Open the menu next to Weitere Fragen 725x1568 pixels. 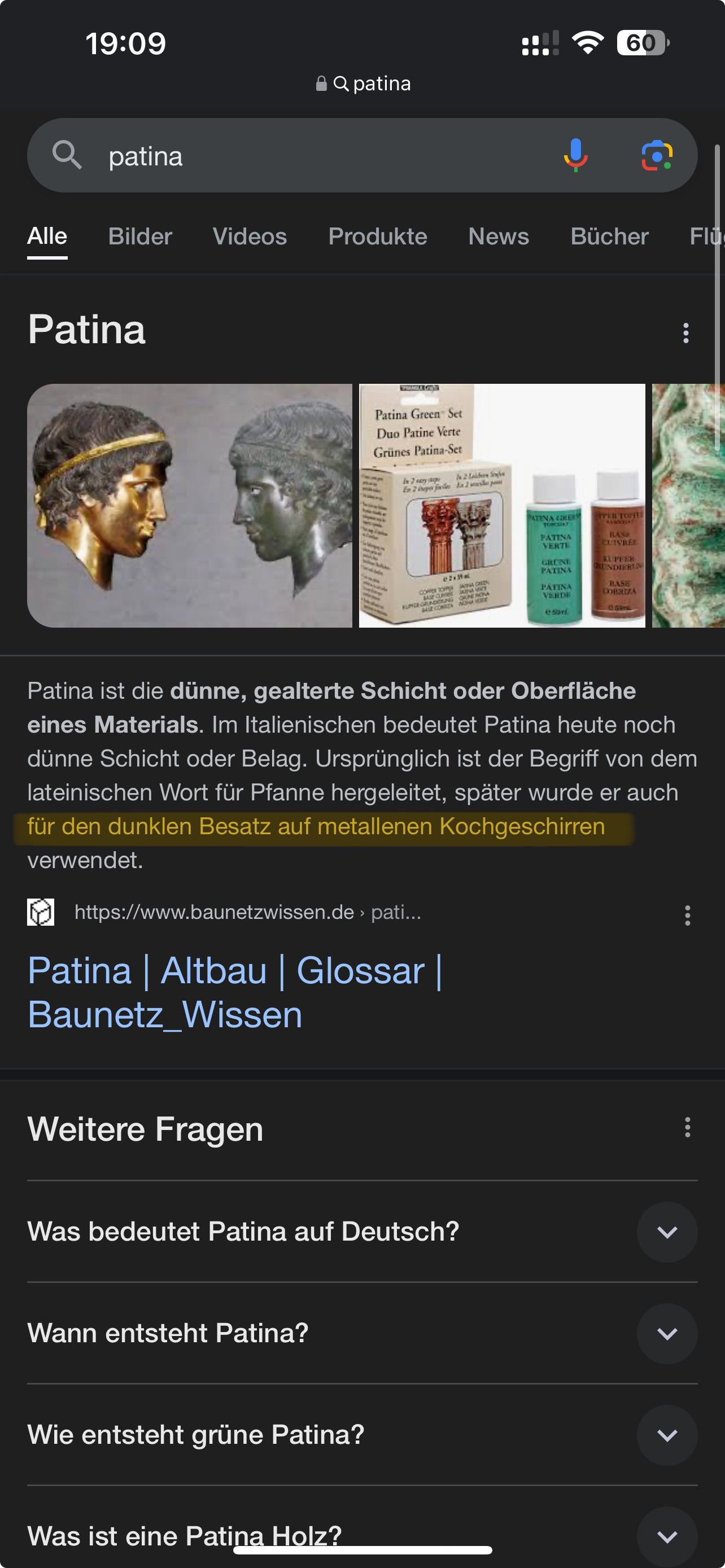687,1127
